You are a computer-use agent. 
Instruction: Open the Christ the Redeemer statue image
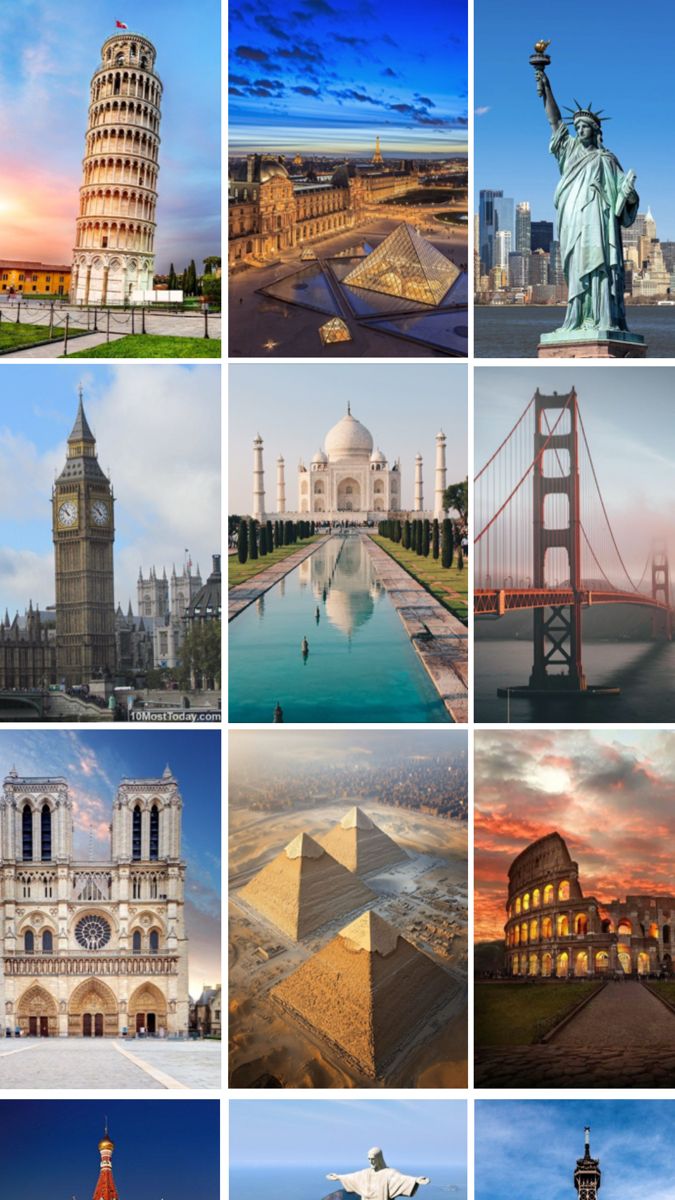coord(348,1151)
